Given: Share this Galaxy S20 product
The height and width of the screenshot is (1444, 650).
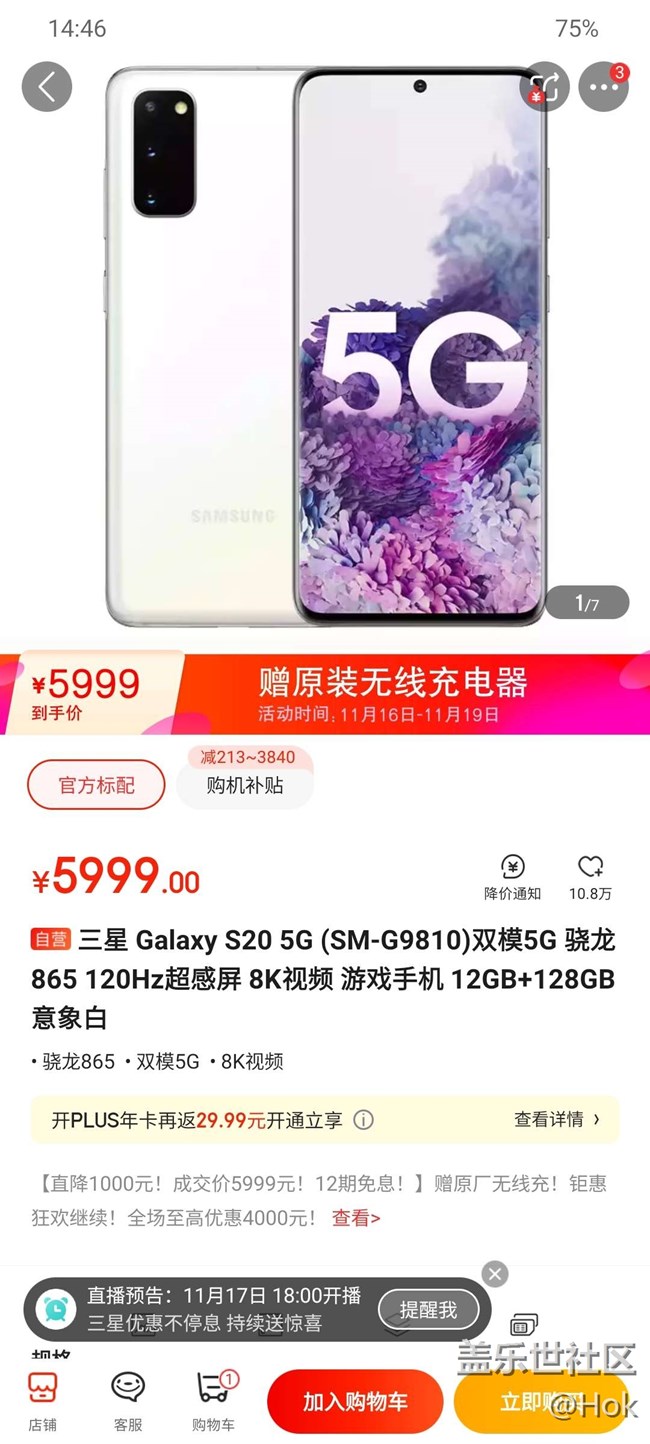Looking at the screenshot, I should click(x=544, y=86).
